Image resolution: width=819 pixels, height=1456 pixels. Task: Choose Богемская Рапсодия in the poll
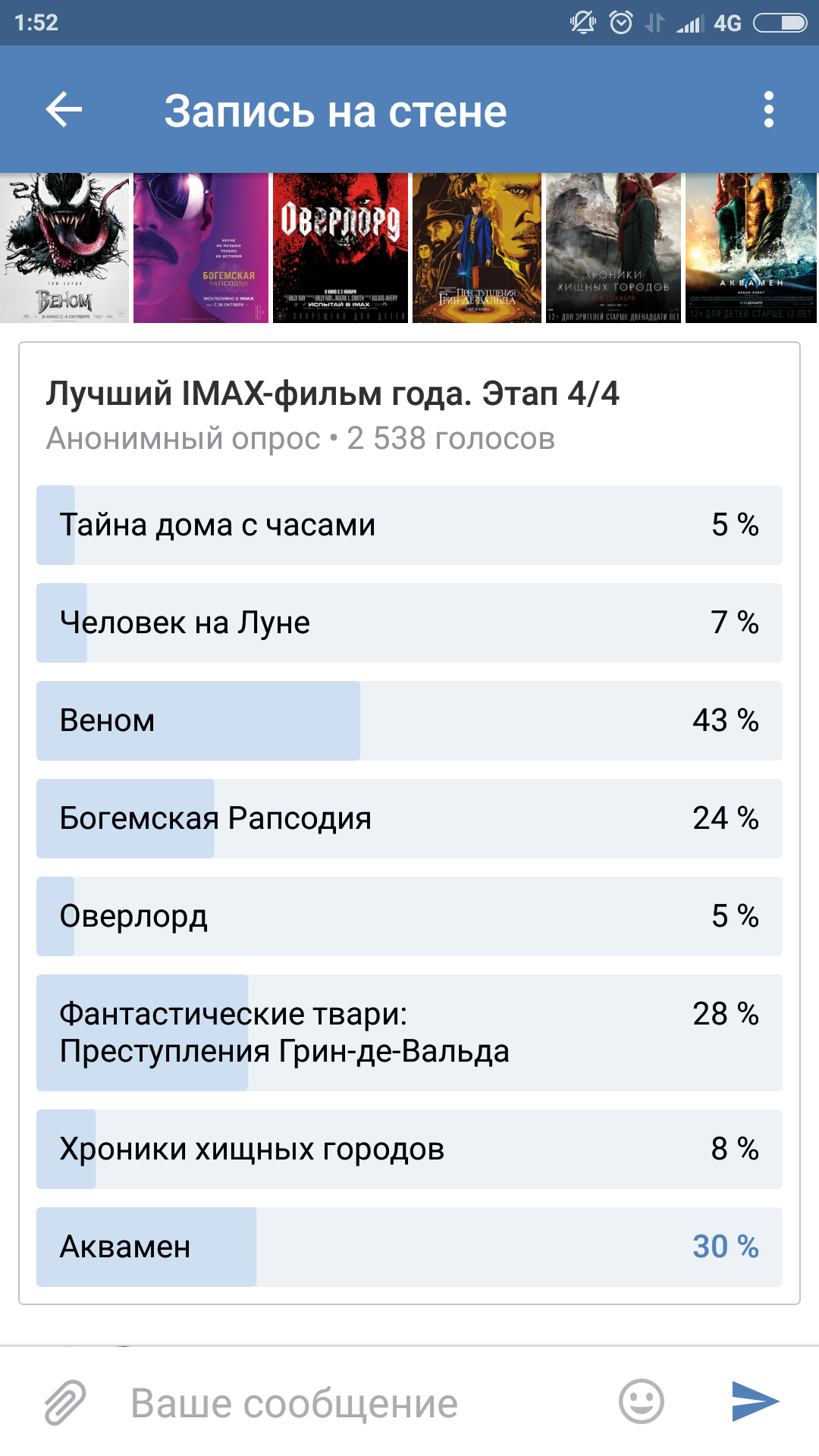(409, 818)
